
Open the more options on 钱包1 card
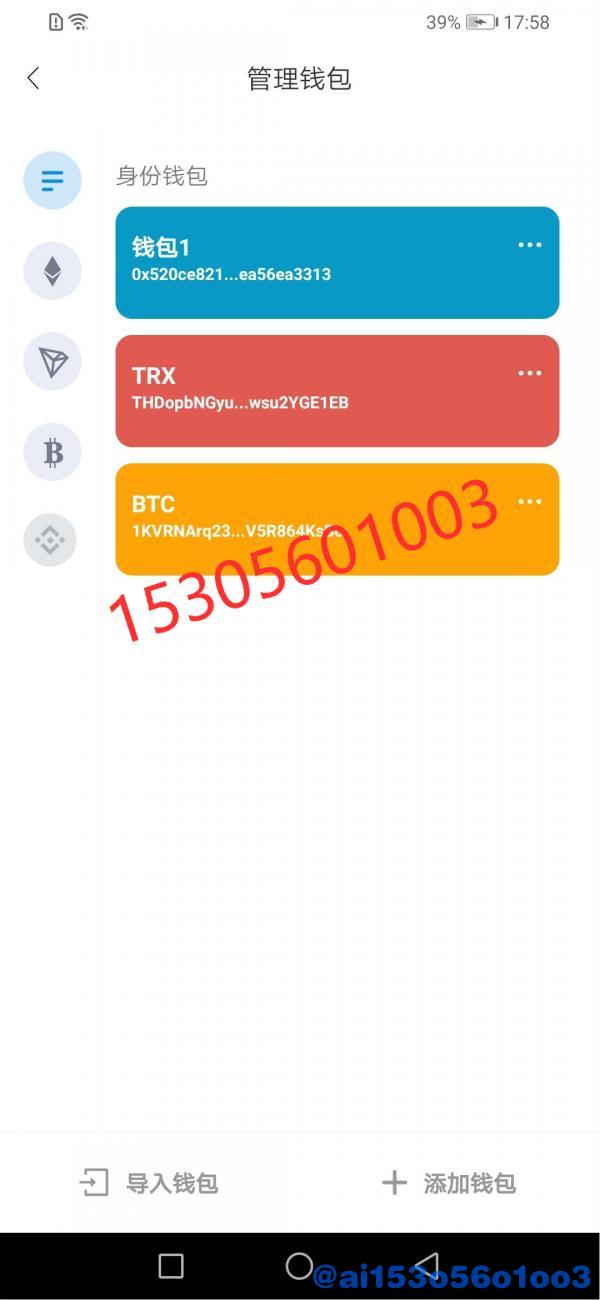[x=529, y=245]
